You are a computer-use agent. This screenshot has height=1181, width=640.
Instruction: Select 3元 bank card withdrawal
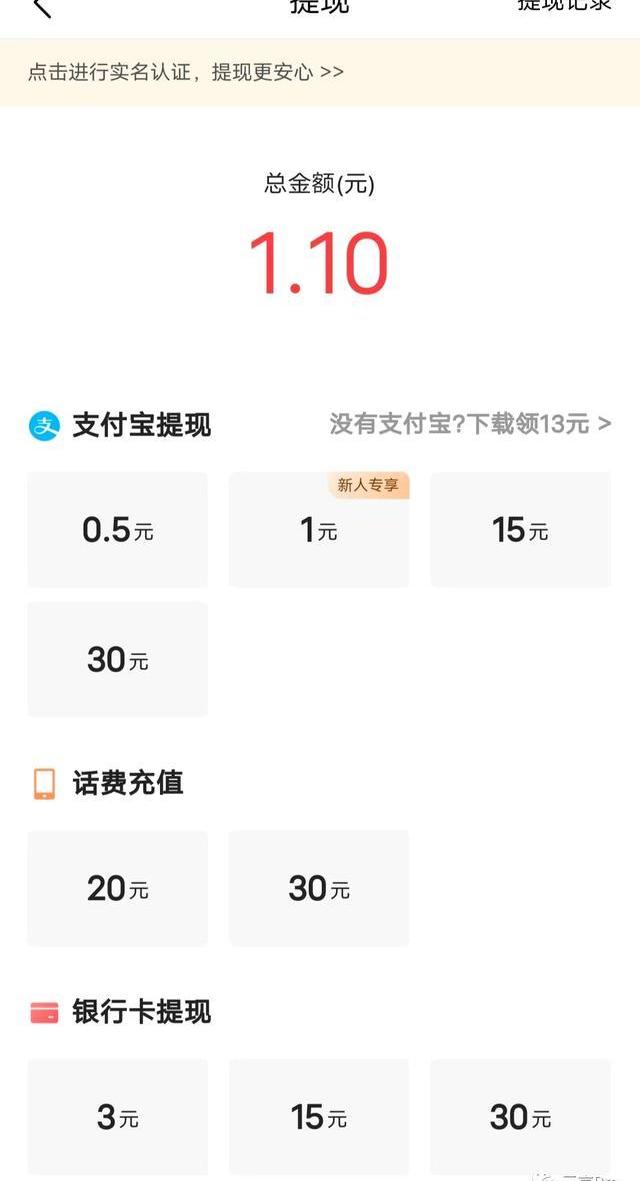[117, 1117]
